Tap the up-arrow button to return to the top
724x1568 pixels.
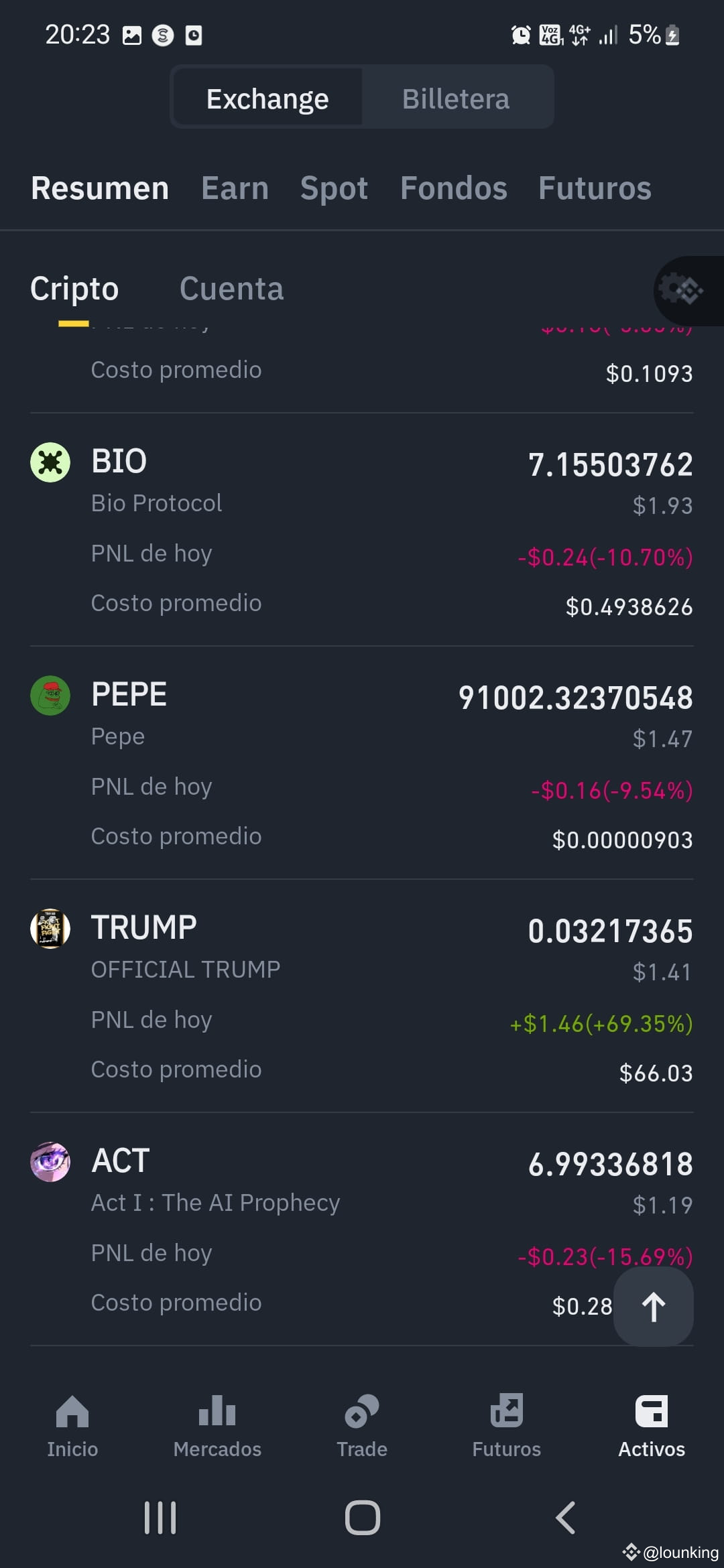(654, 1307)
